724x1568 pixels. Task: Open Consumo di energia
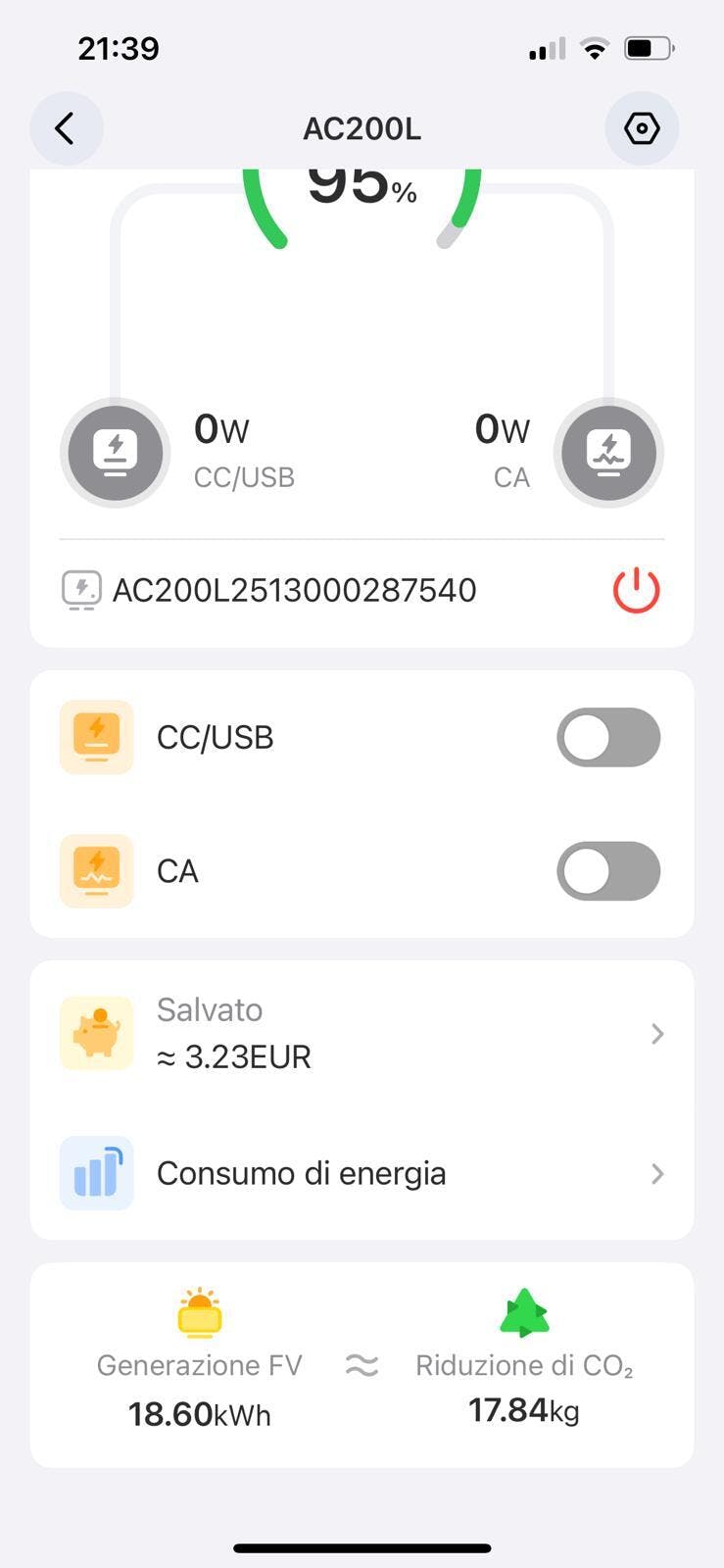point(362,1173)
